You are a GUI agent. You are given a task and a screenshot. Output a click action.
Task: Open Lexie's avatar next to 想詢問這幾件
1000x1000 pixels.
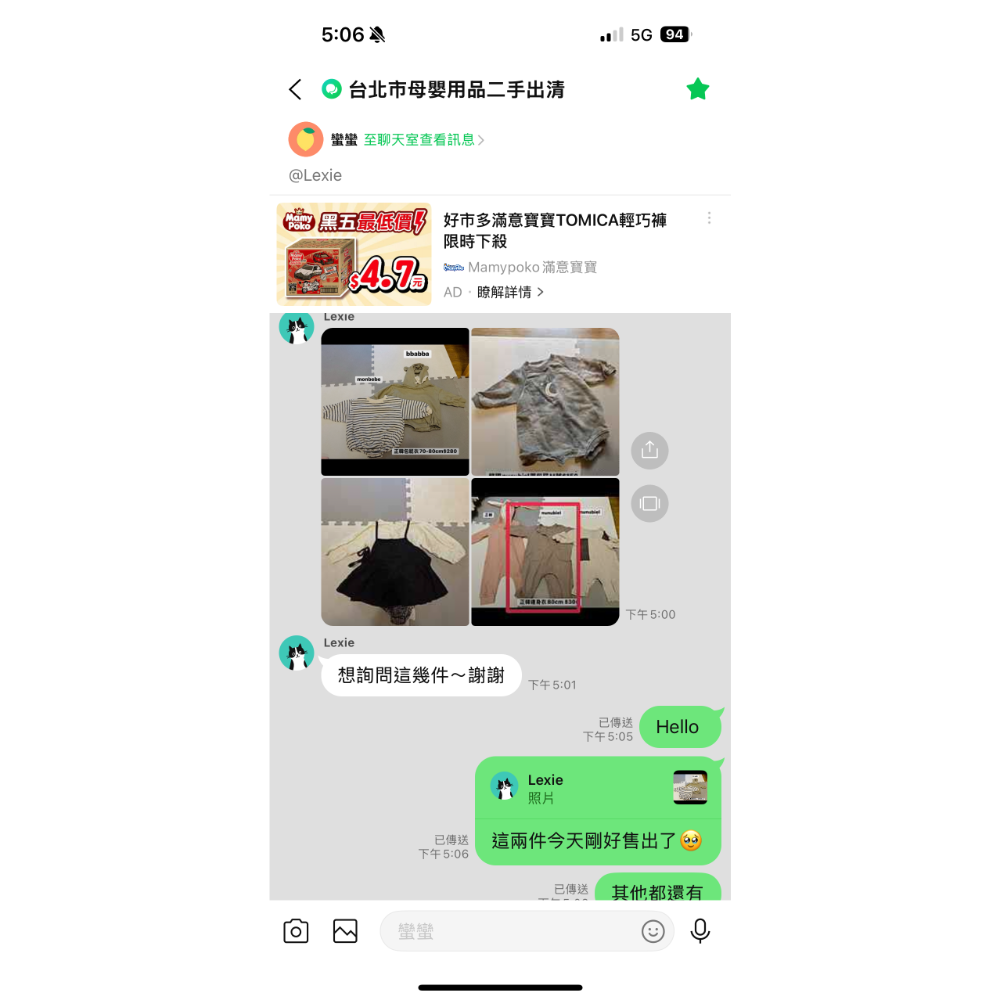296,653
